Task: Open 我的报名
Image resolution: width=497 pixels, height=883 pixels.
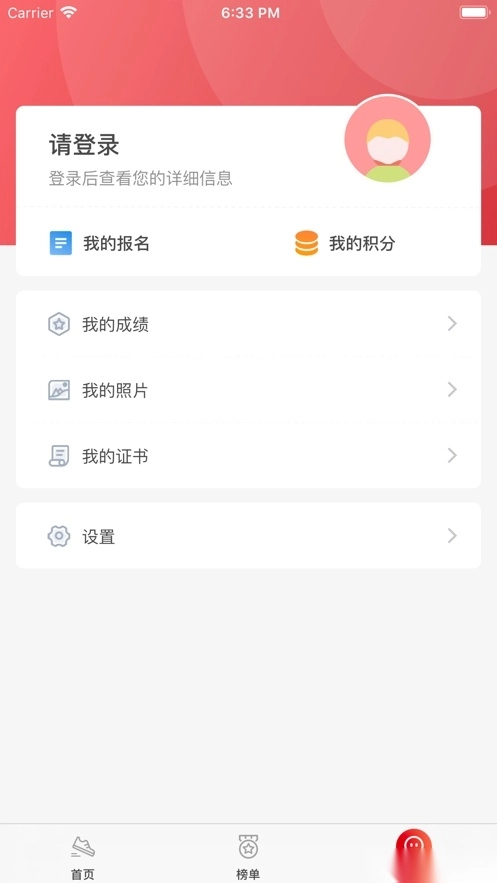Action: 100,243
